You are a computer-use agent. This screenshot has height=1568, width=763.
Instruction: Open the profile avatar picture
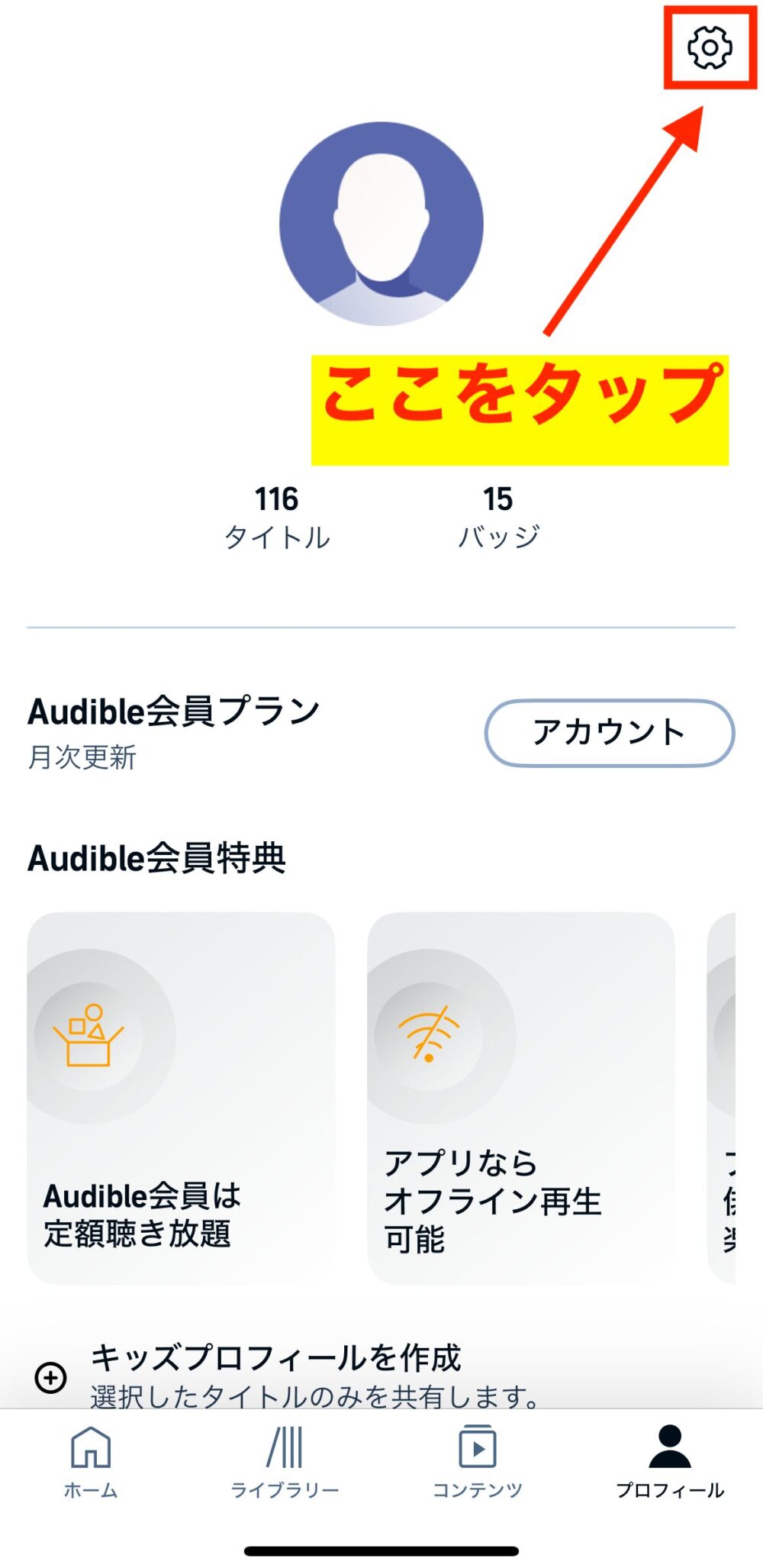381,224
